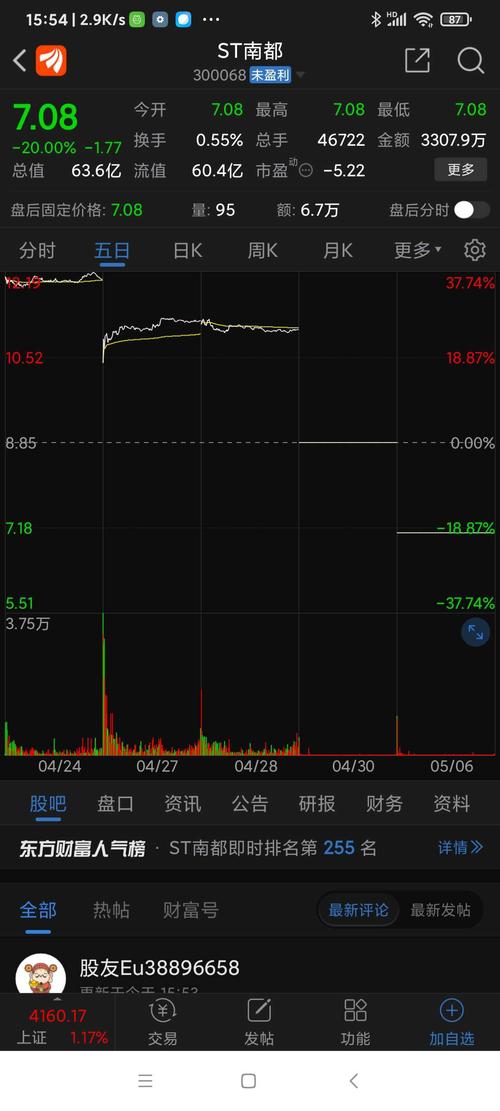500x1111 pixels.
Task: Switch to the 热帖 posts tab
Action: 111,910
